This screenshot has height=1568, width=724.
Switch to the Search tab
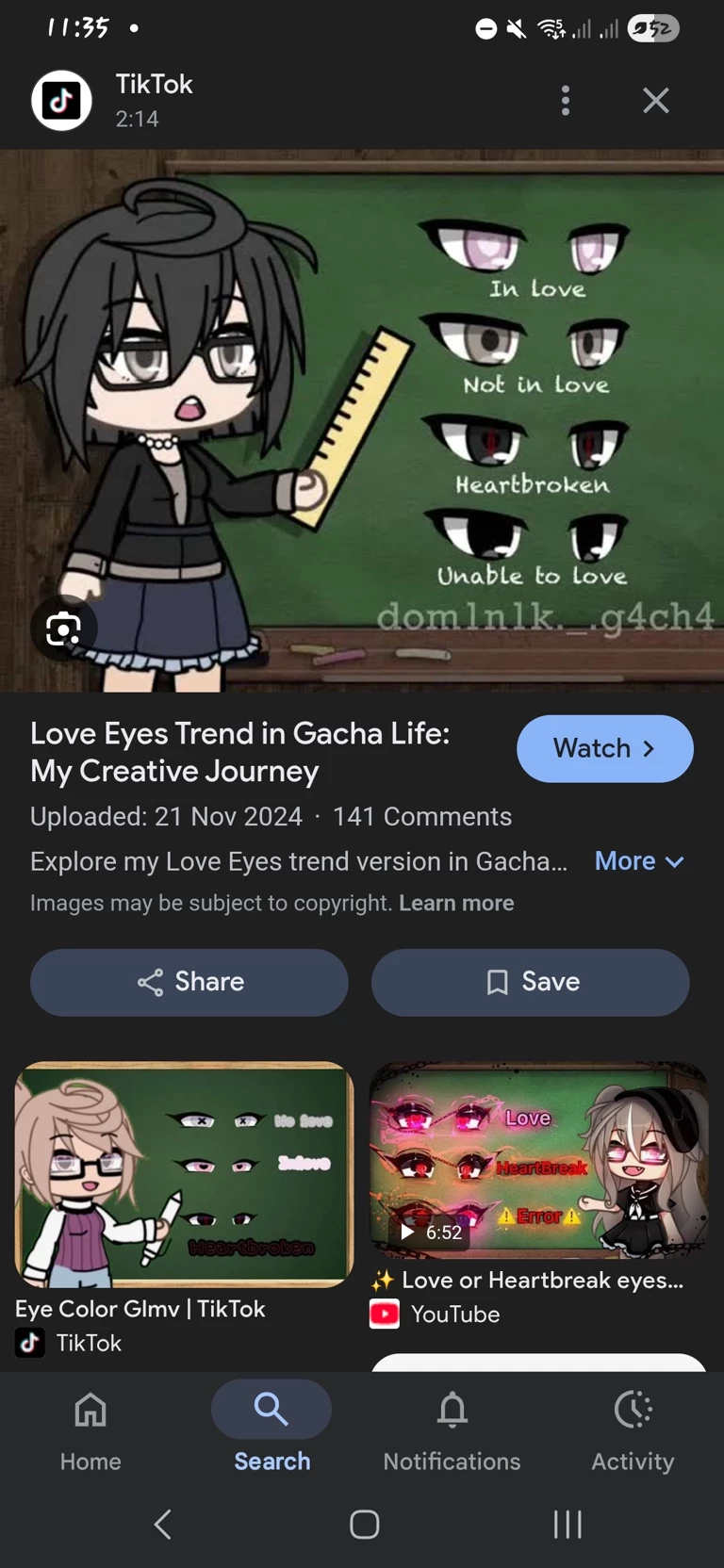click(271, 1430)
